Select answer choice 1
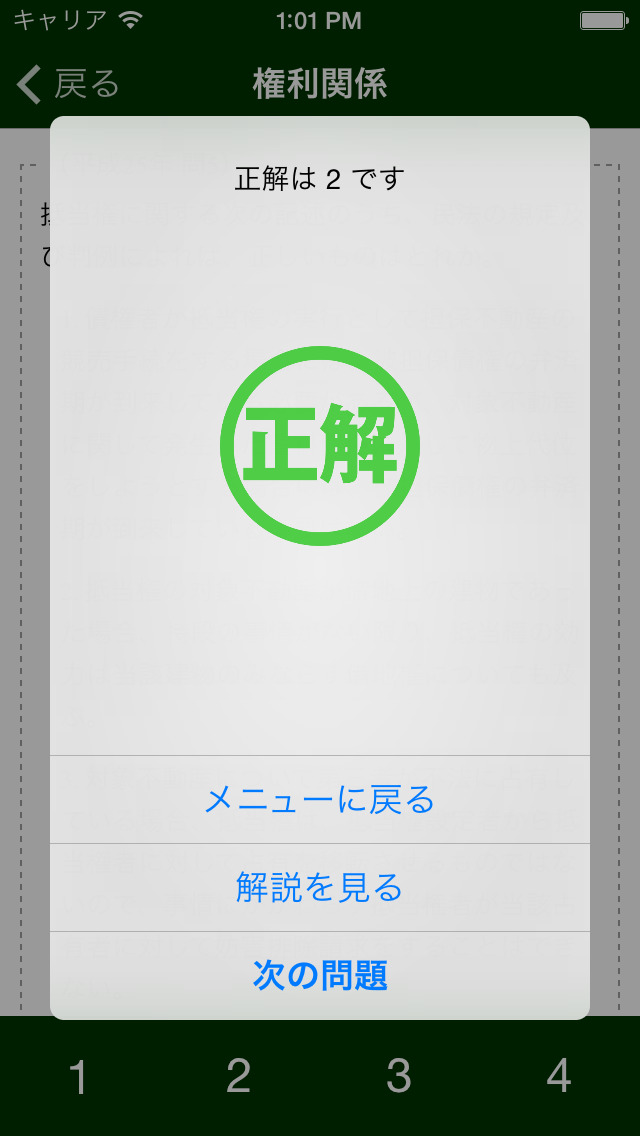 tap(78, 1077)
